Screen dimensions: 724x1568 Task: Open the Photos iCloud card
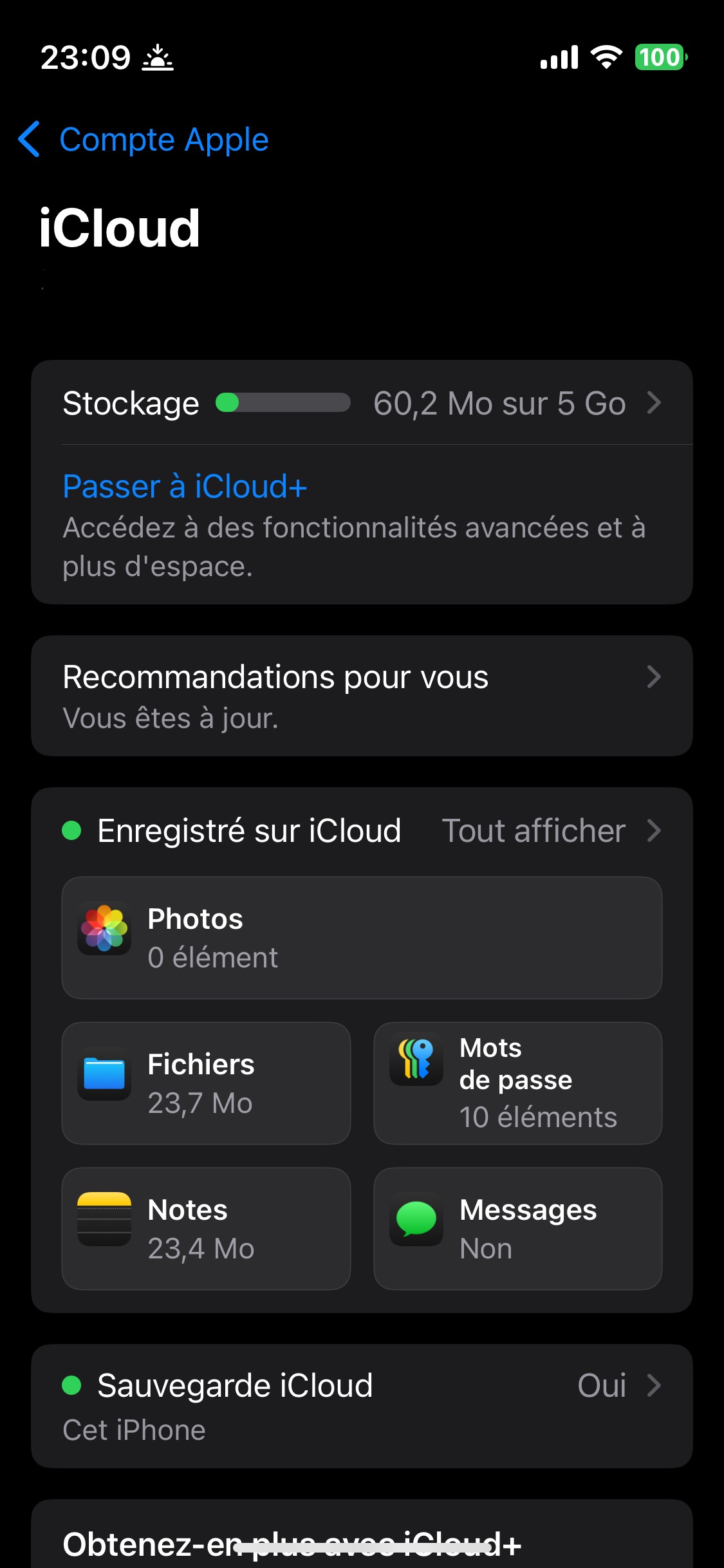point(362,938)
